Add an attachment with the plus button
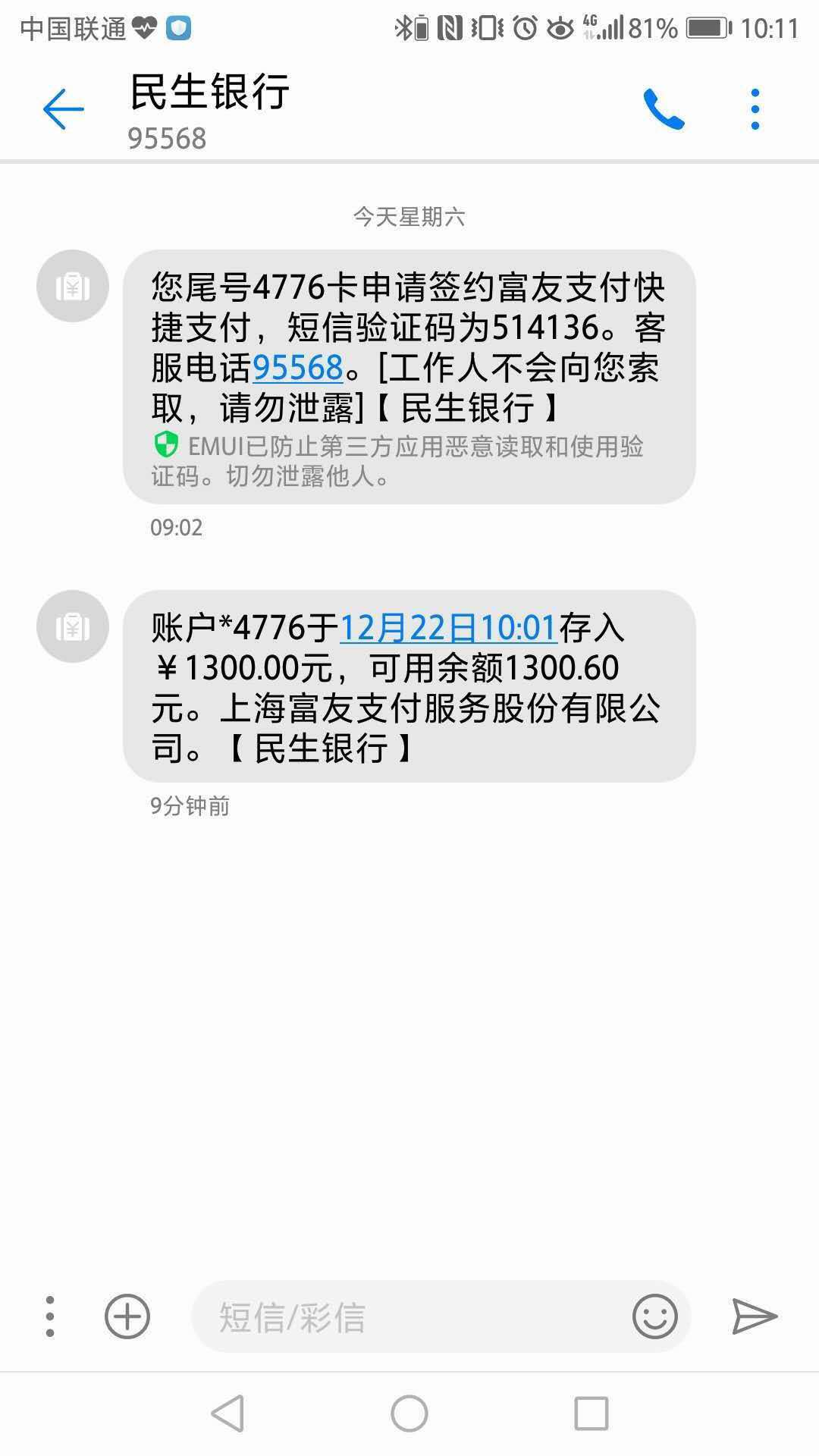Screen dimensions: 819x1456 coord(127,1316)
